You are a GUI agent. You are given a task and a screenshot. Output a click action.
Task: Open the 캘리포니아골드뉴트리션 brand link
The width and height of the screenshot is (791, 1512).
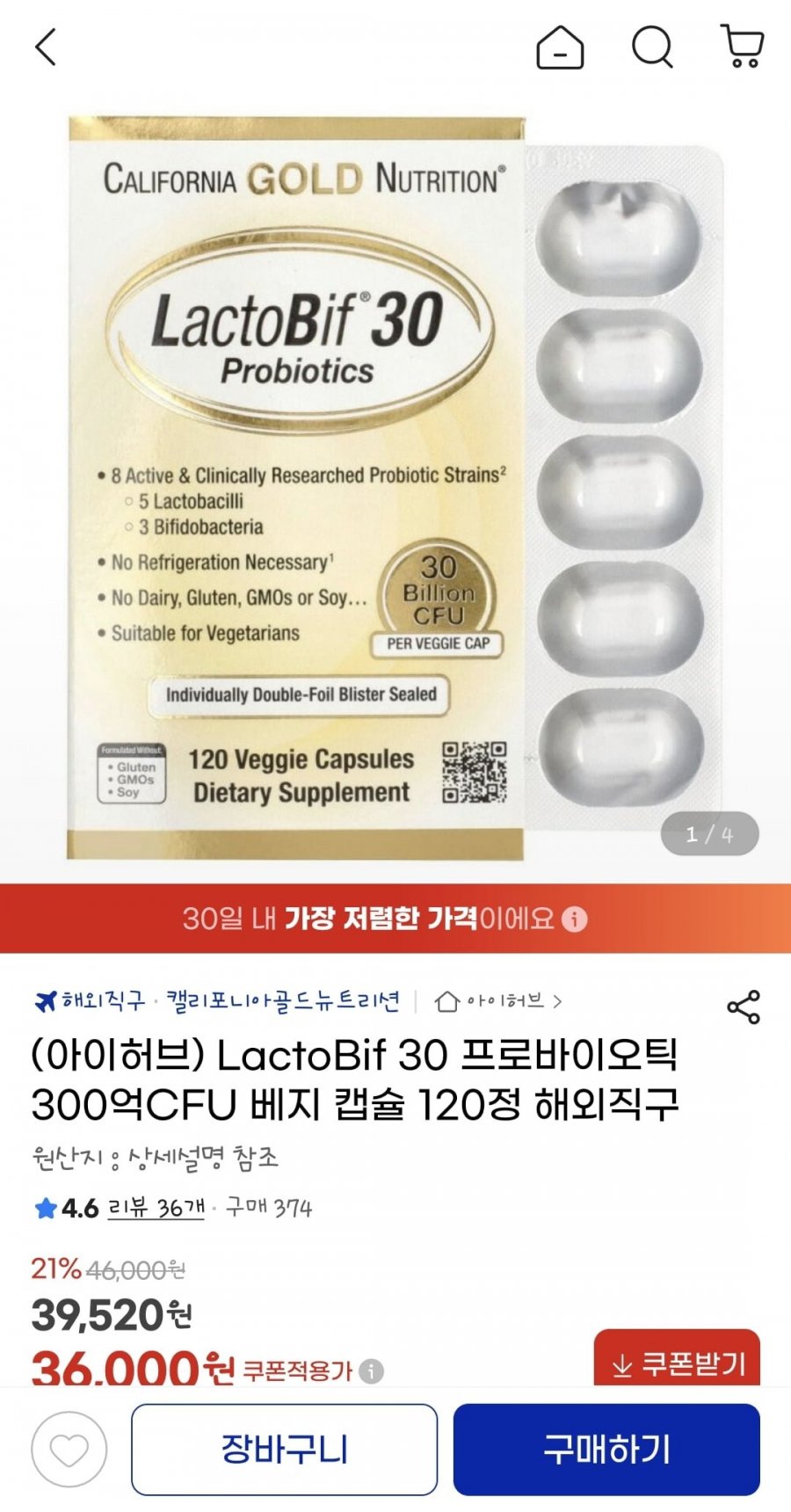(283, 1001)
